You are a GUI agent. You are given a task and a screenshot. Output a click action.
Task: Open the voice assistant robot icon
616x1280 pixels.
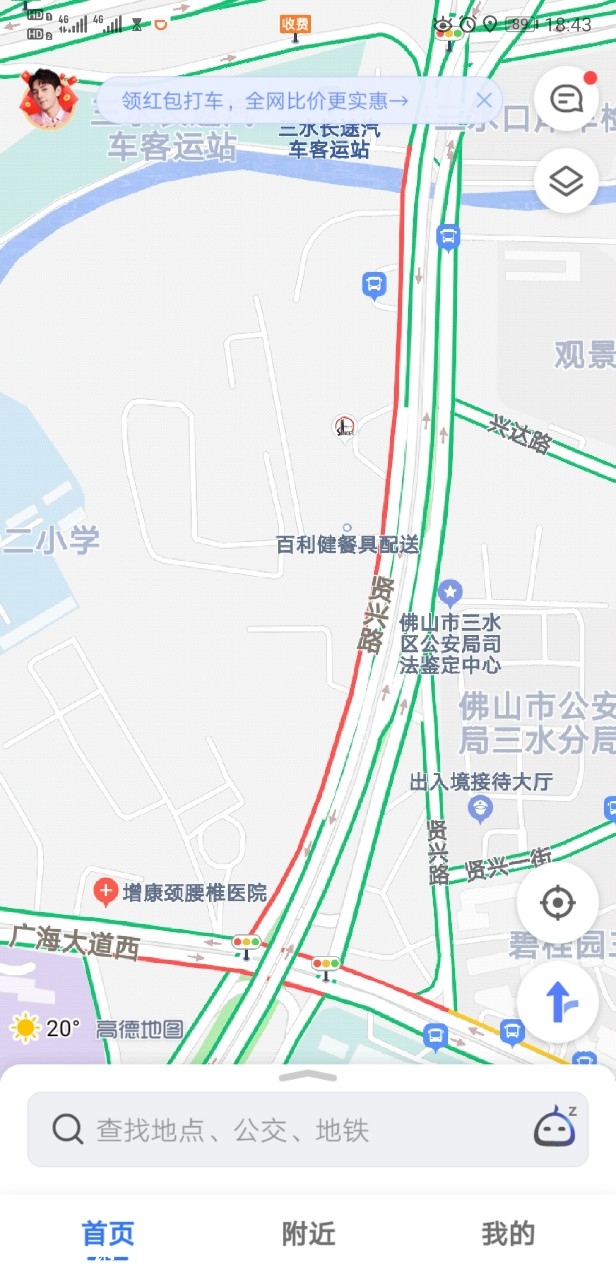[x=554, y=1128]
